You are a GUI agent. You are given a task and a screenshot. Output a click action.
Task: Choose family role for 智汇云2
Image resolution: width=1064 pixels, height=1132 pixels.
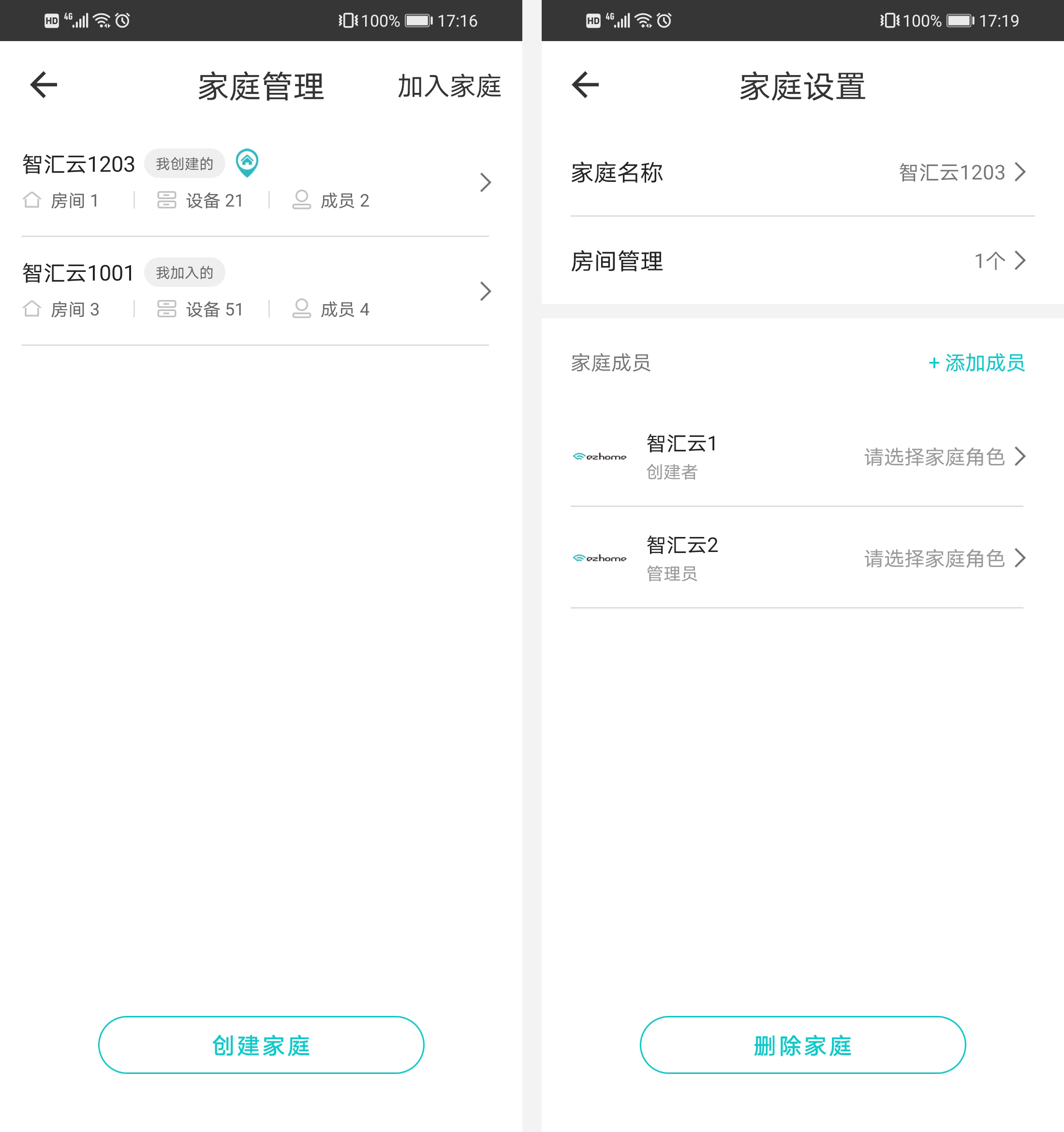point(944,559)
